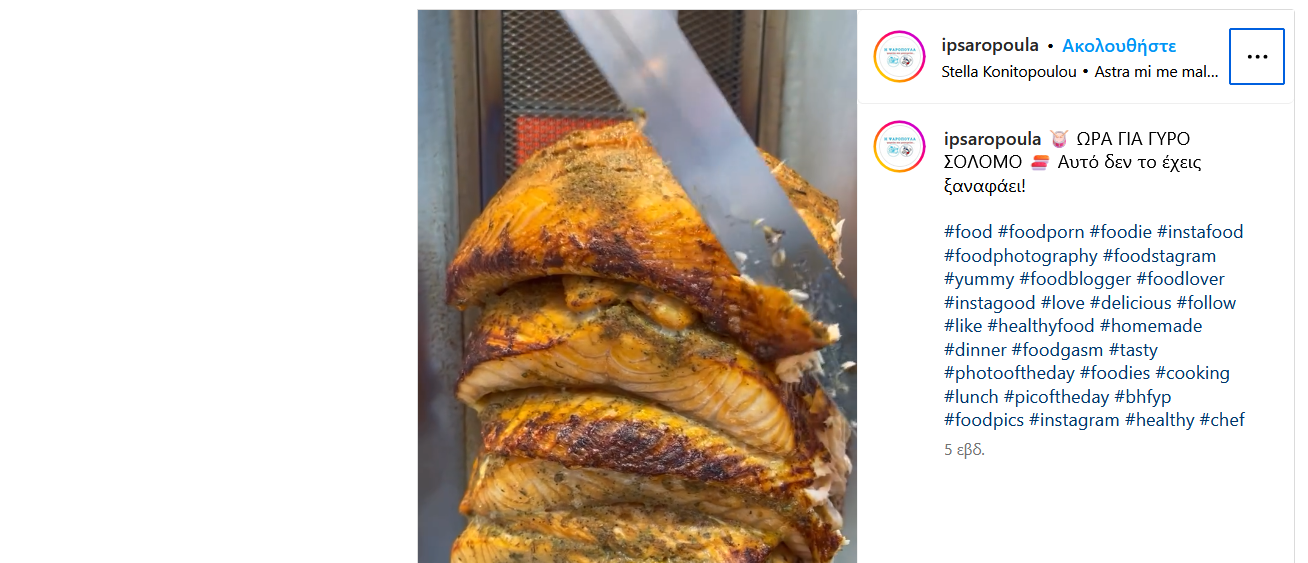Open the #photooftheday hashtag

click(x=1008, y=373)
